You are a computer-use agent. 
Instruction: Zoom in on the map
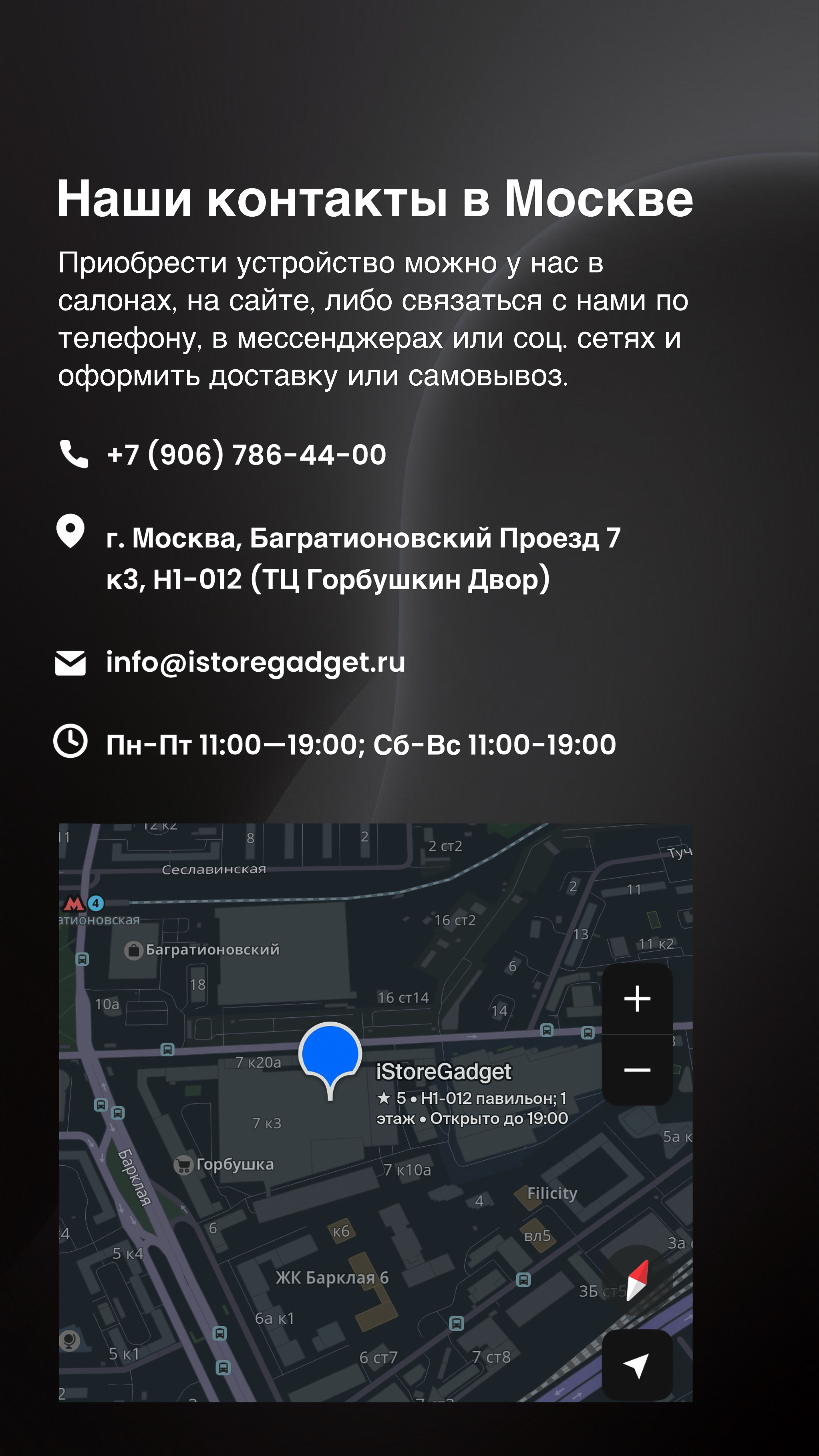[637, 999]
